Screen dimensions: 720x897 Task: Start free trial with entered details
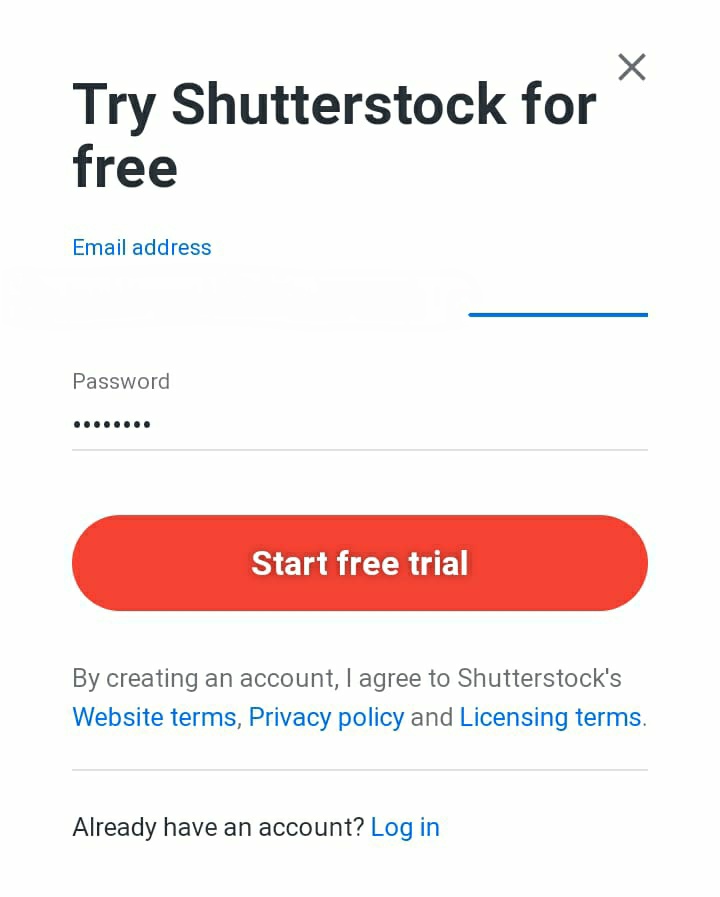pos(360,563)
